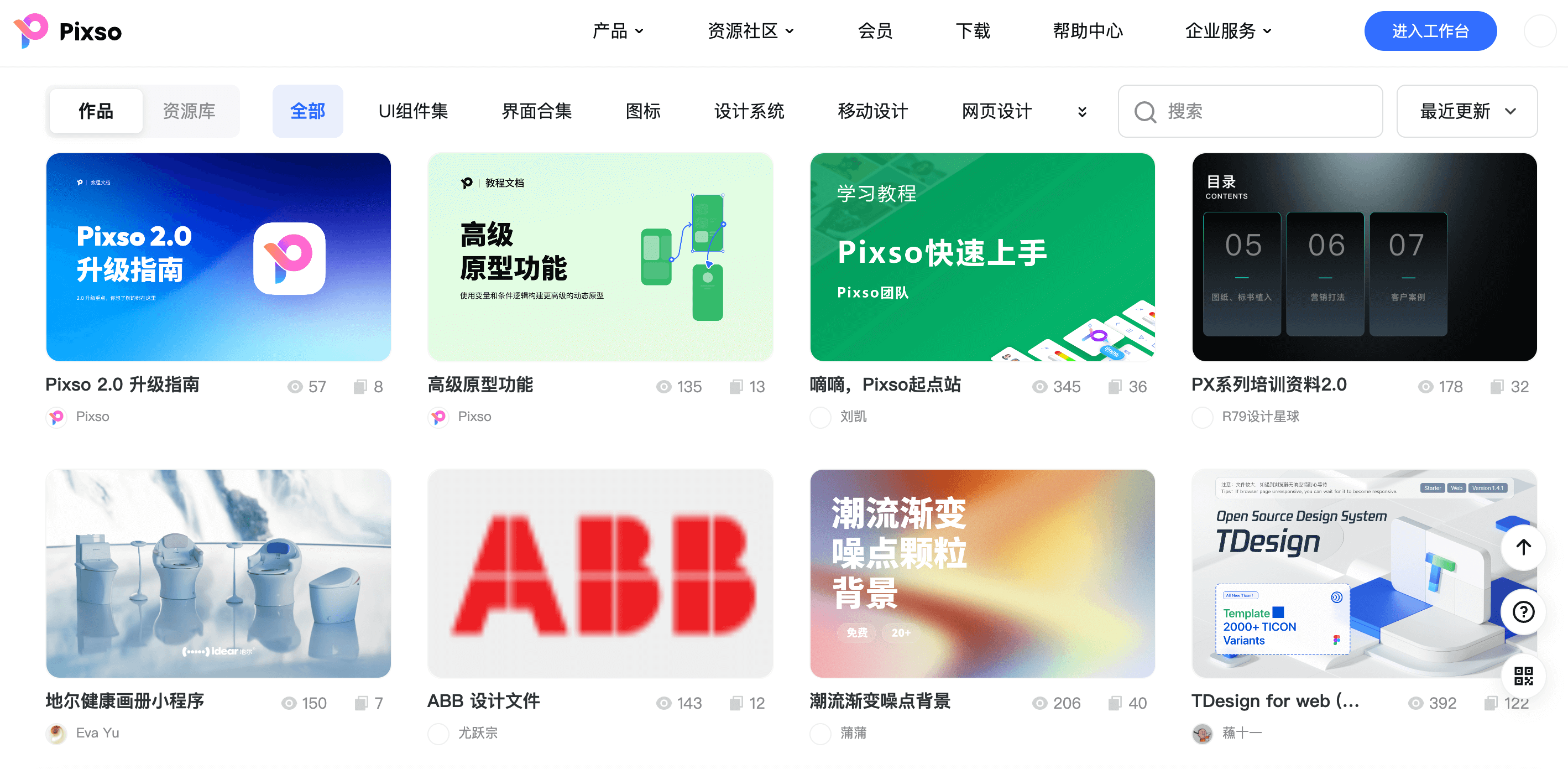Viewport: 1568px width, 769px height.
Task: Switch to the 资源库 tab
Action: click(x=189, y=111)
